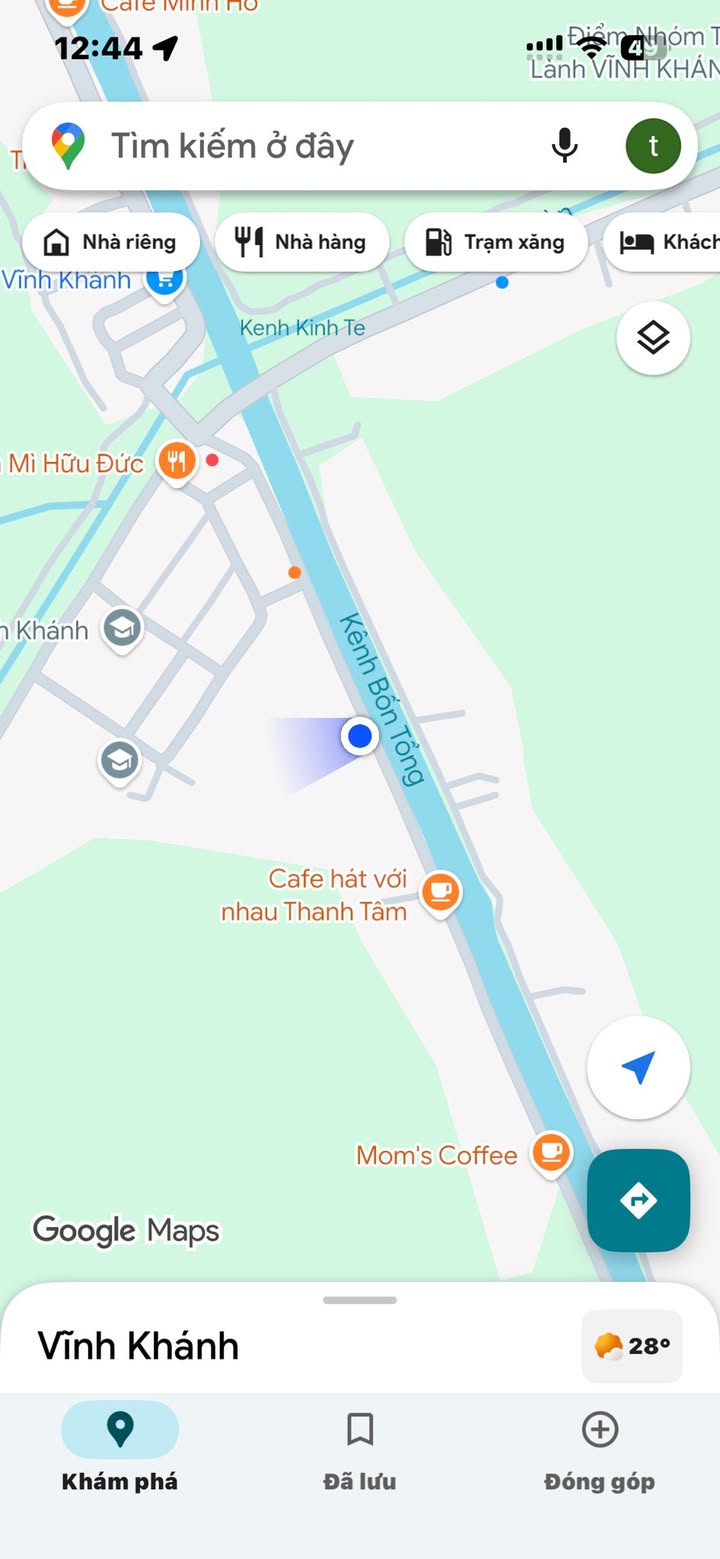Open the "Mì Hữu Đức" restaurant pin

(x=177, y=463)
